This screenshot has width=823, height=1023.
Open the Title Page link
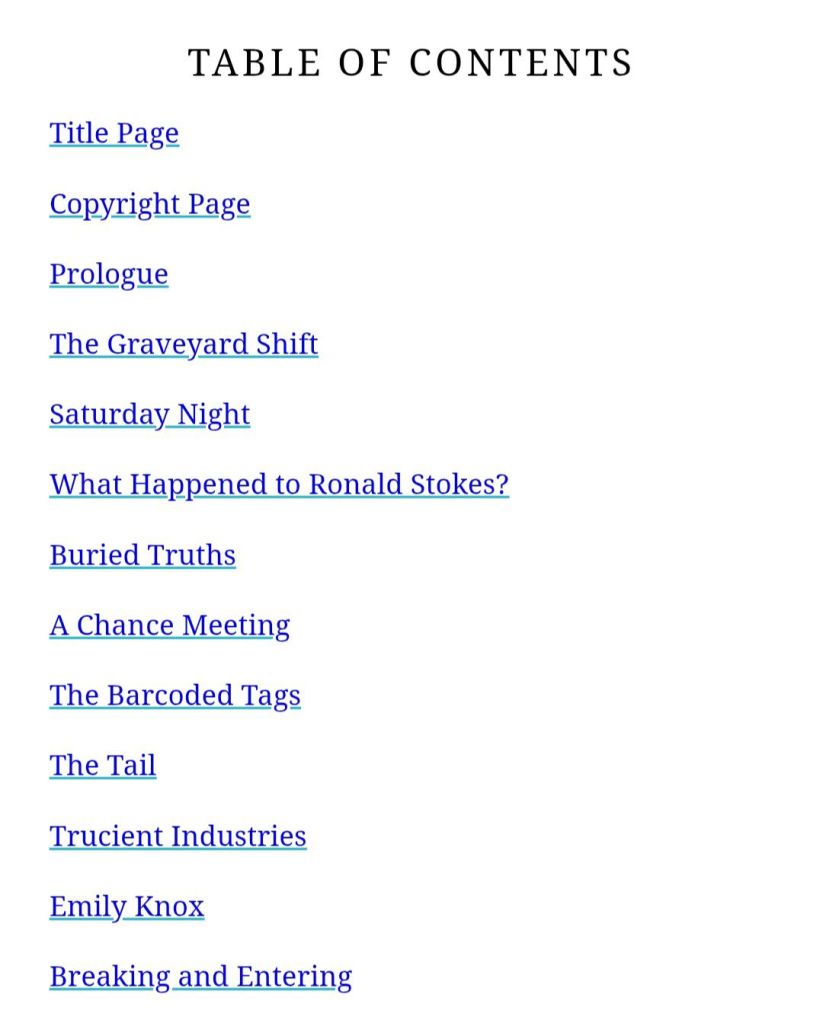(114, 133)
